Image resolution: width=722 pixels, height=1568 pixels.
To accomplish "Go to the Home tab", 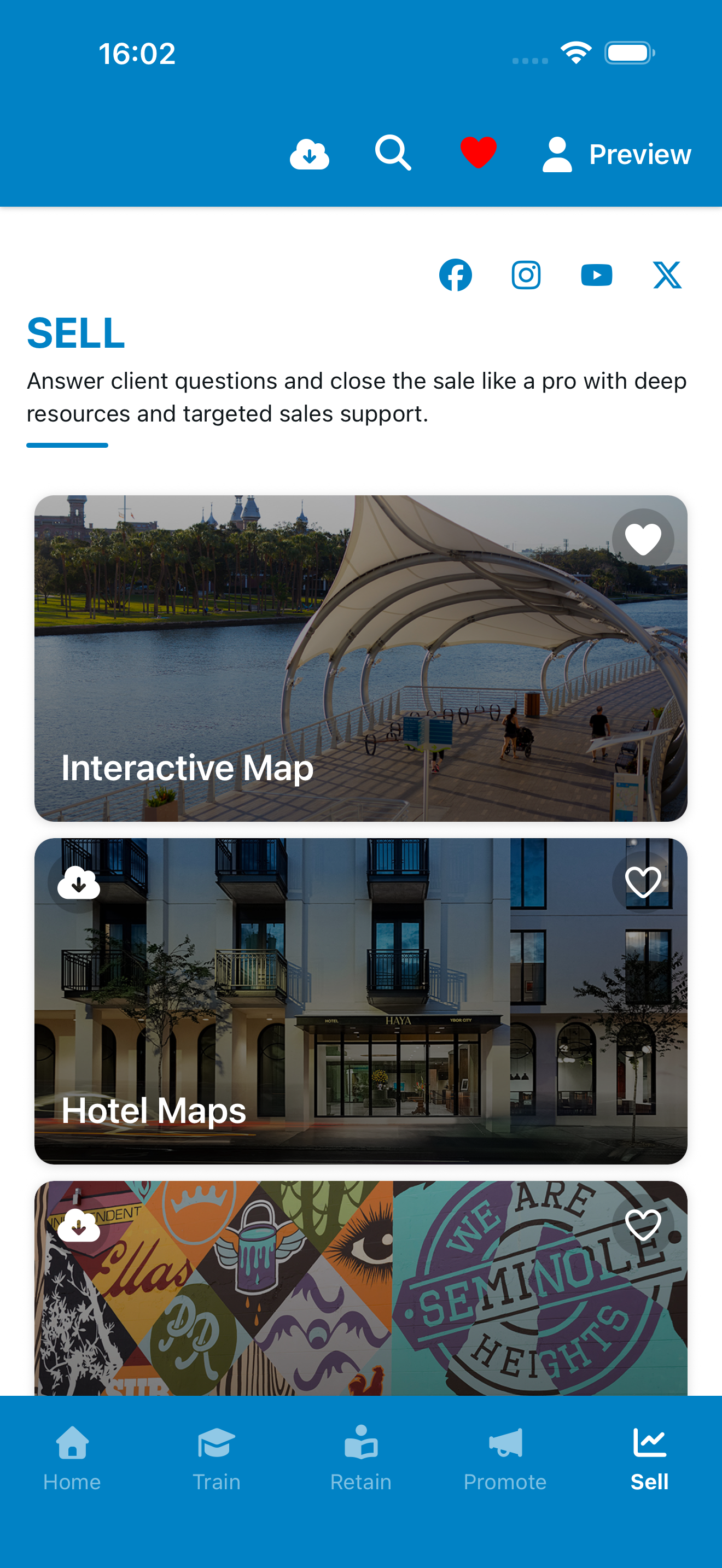I will point(72,1459).
